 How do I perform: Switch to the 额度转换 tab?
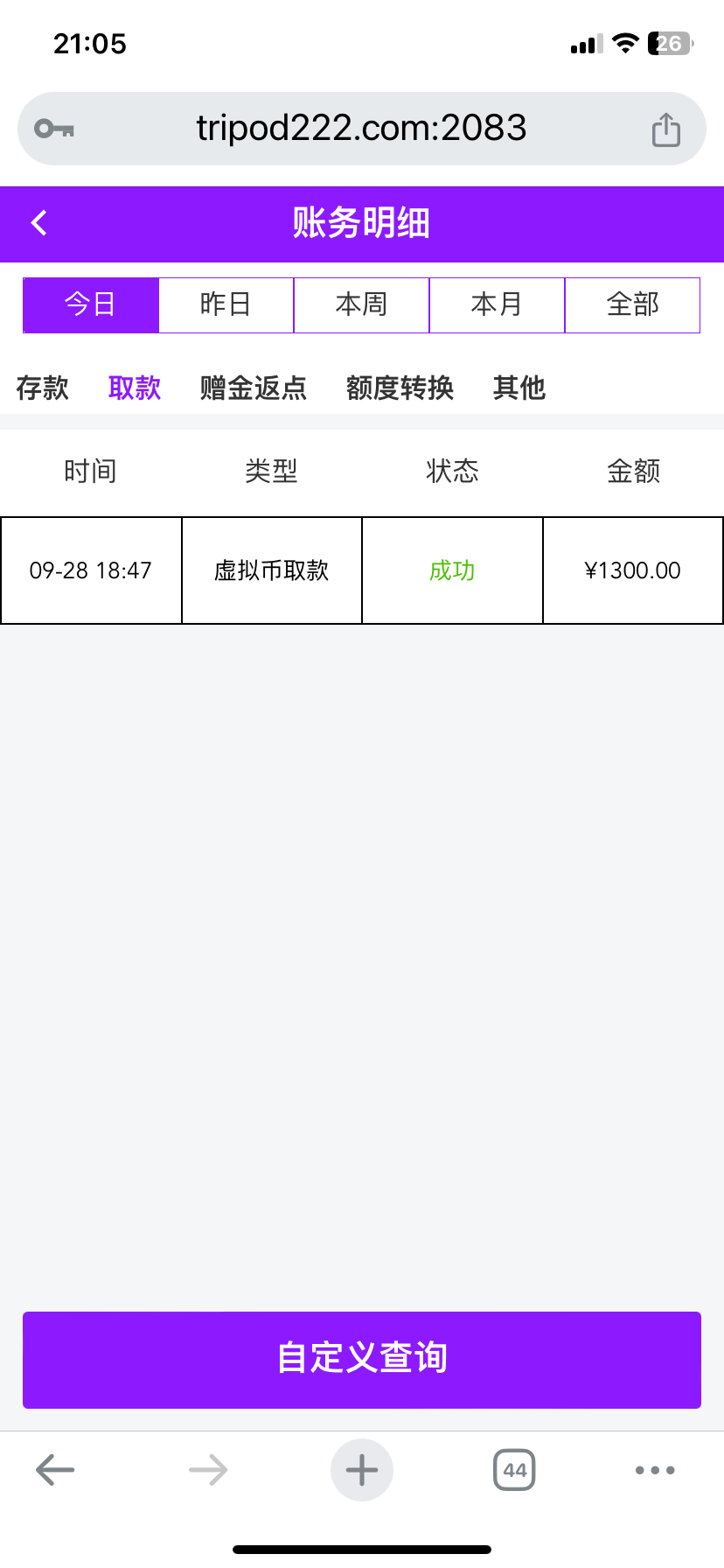[x=400, y=388]
